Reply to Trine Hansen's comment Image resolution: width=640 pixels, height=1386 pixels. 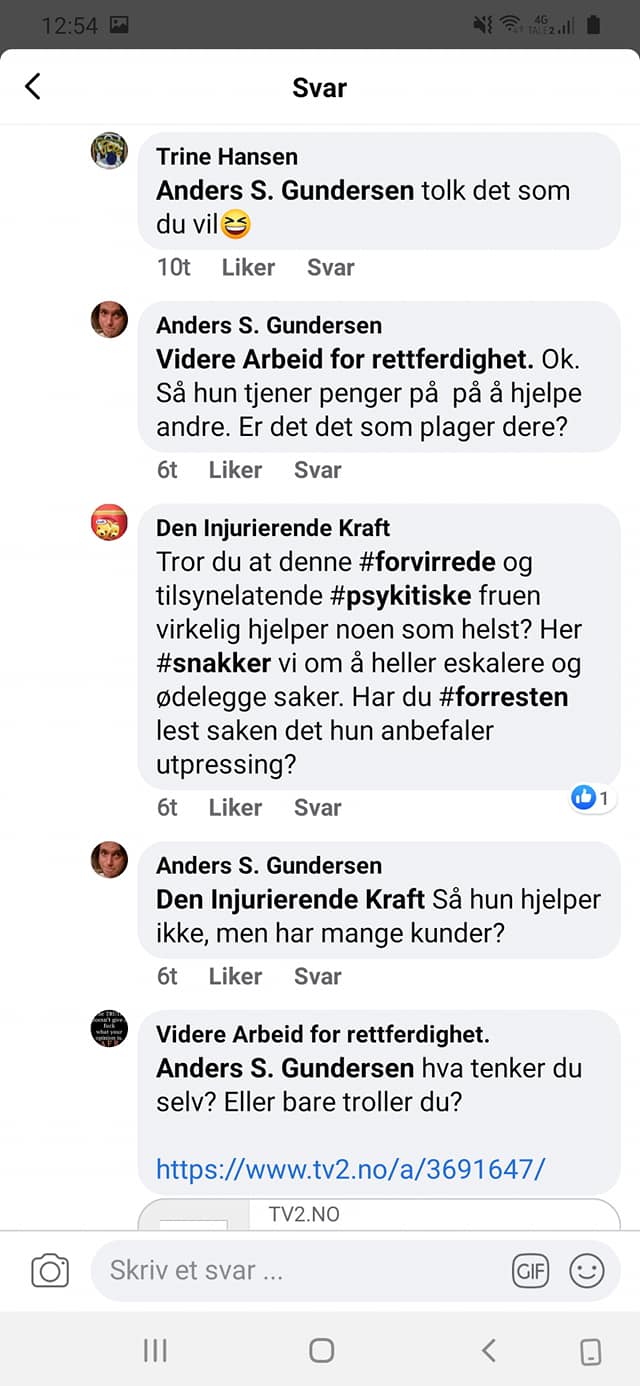pos(330,267)
